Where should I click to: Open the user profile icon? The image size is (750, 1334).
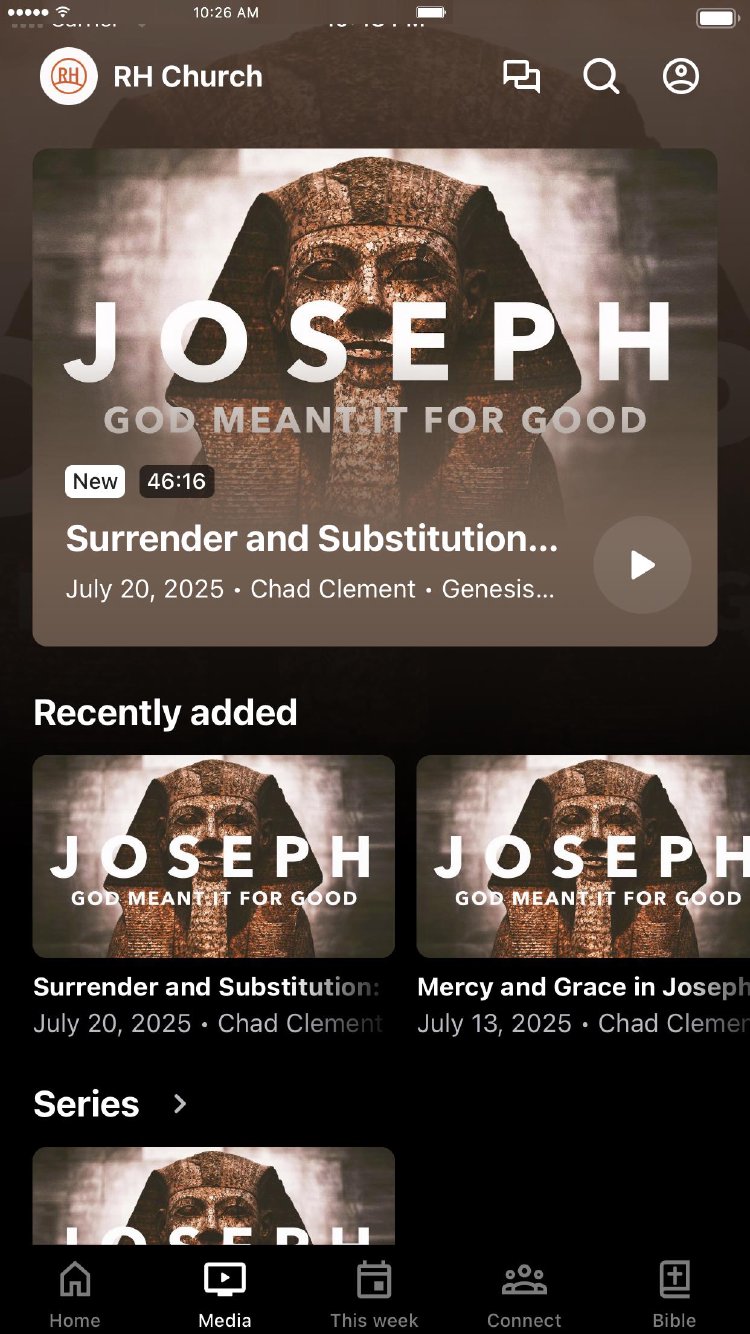pos(681,77)
